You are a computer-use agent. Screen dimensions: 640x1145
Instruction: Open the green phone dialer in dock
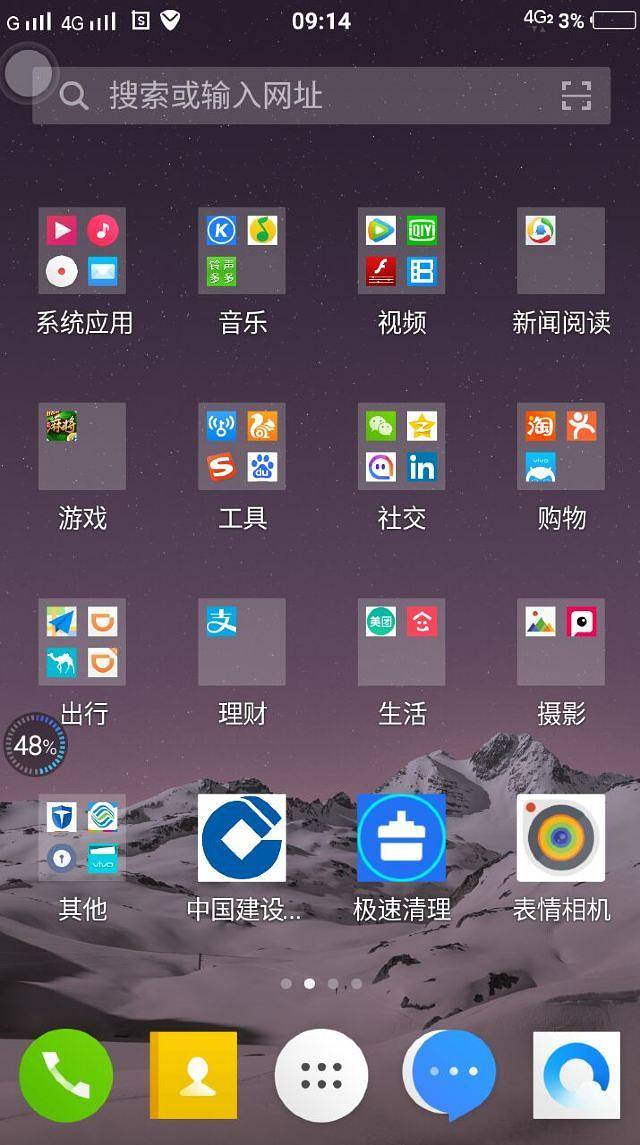click(66, 1076)
